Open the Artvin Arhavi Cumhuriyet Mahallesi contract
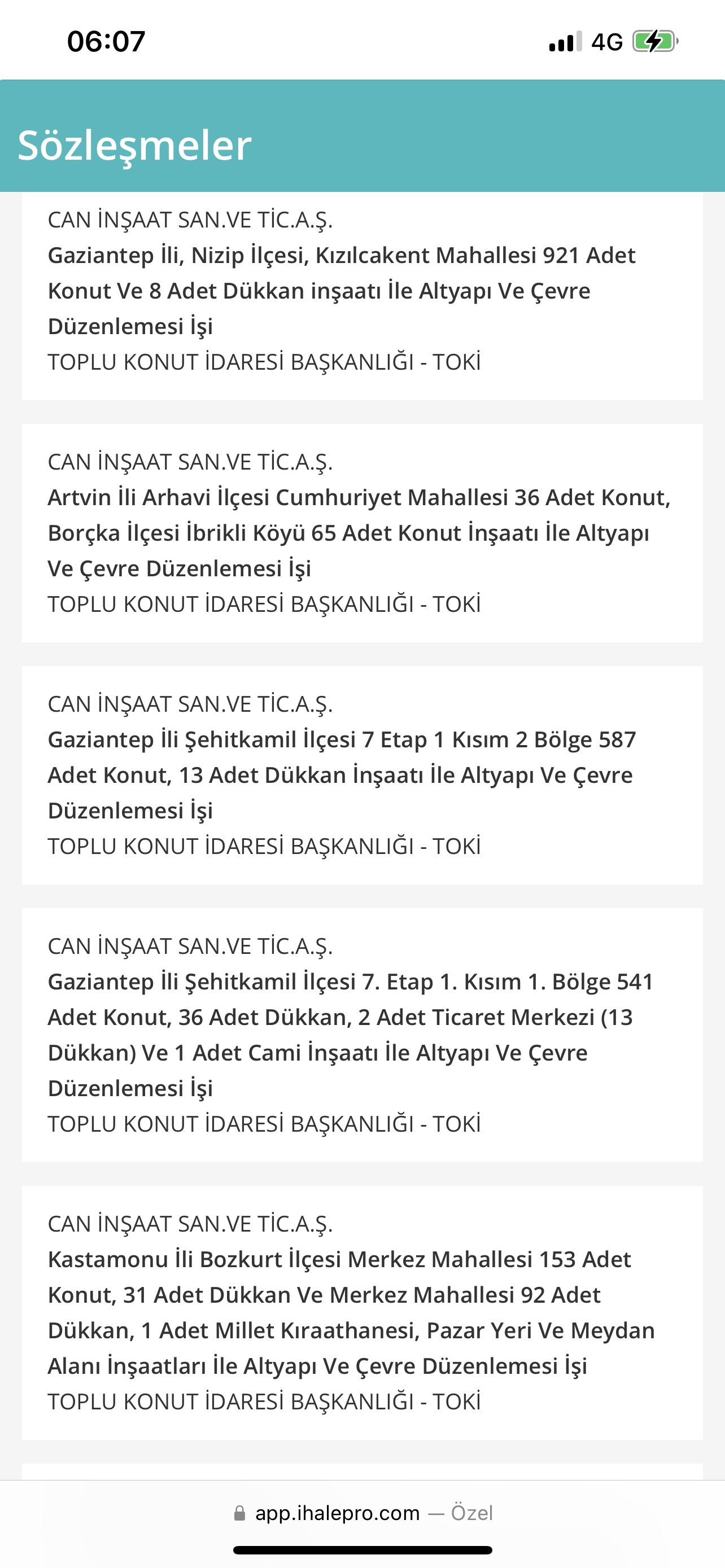 [358, 533]
